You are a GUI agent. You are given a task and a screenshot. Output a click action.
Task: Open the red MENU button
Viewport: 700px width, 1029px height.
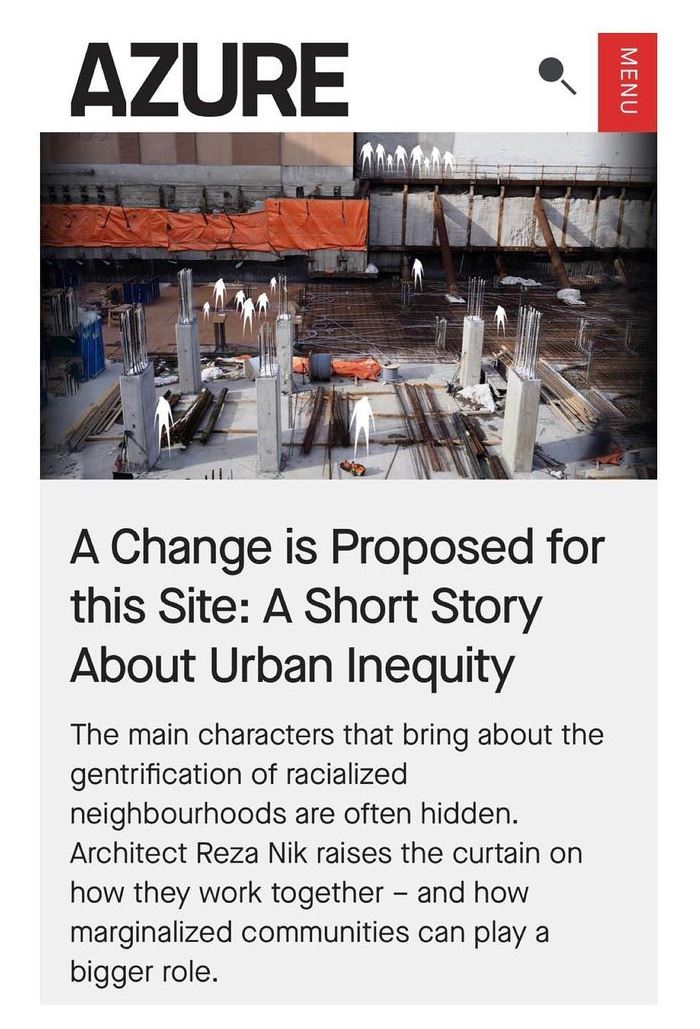point(627,82)
